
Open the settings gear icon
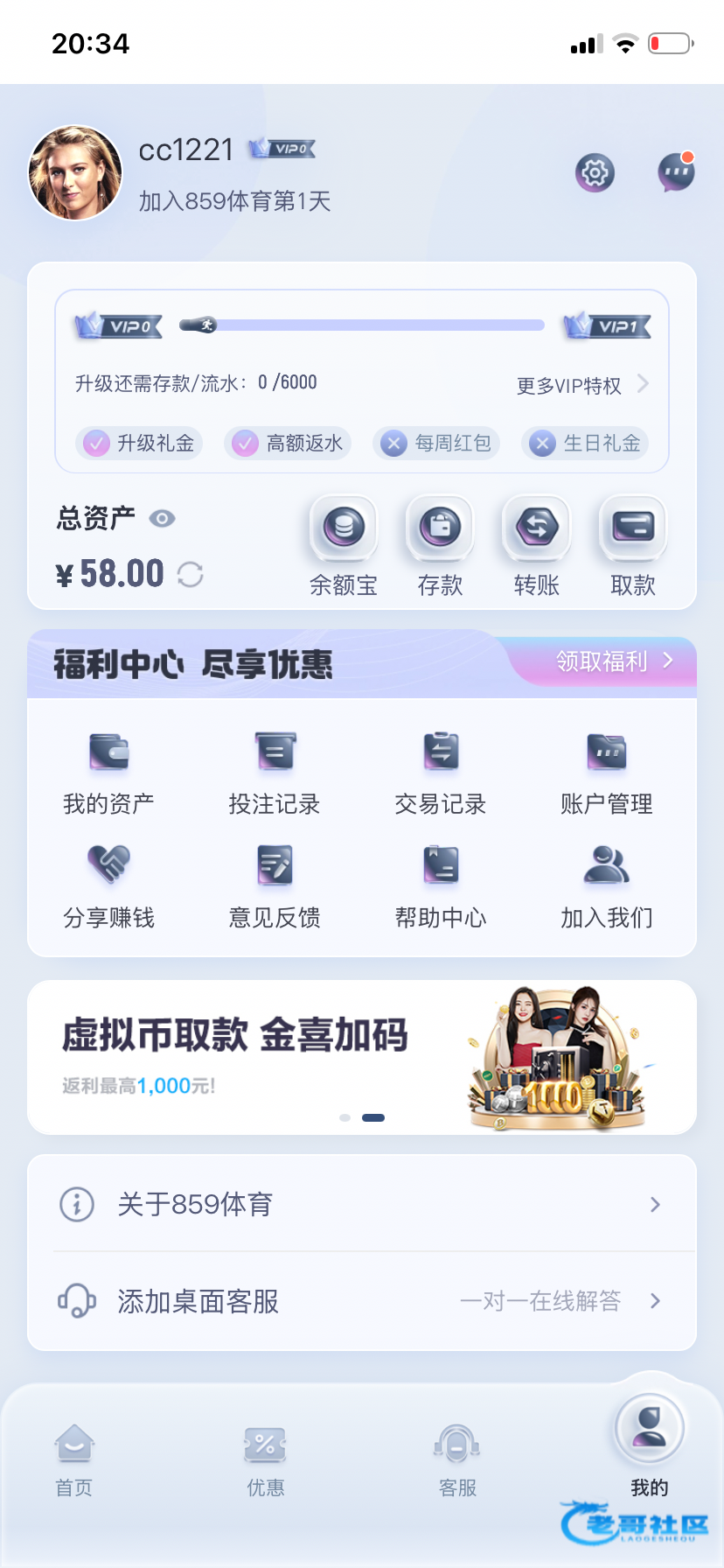coord(595,172)
